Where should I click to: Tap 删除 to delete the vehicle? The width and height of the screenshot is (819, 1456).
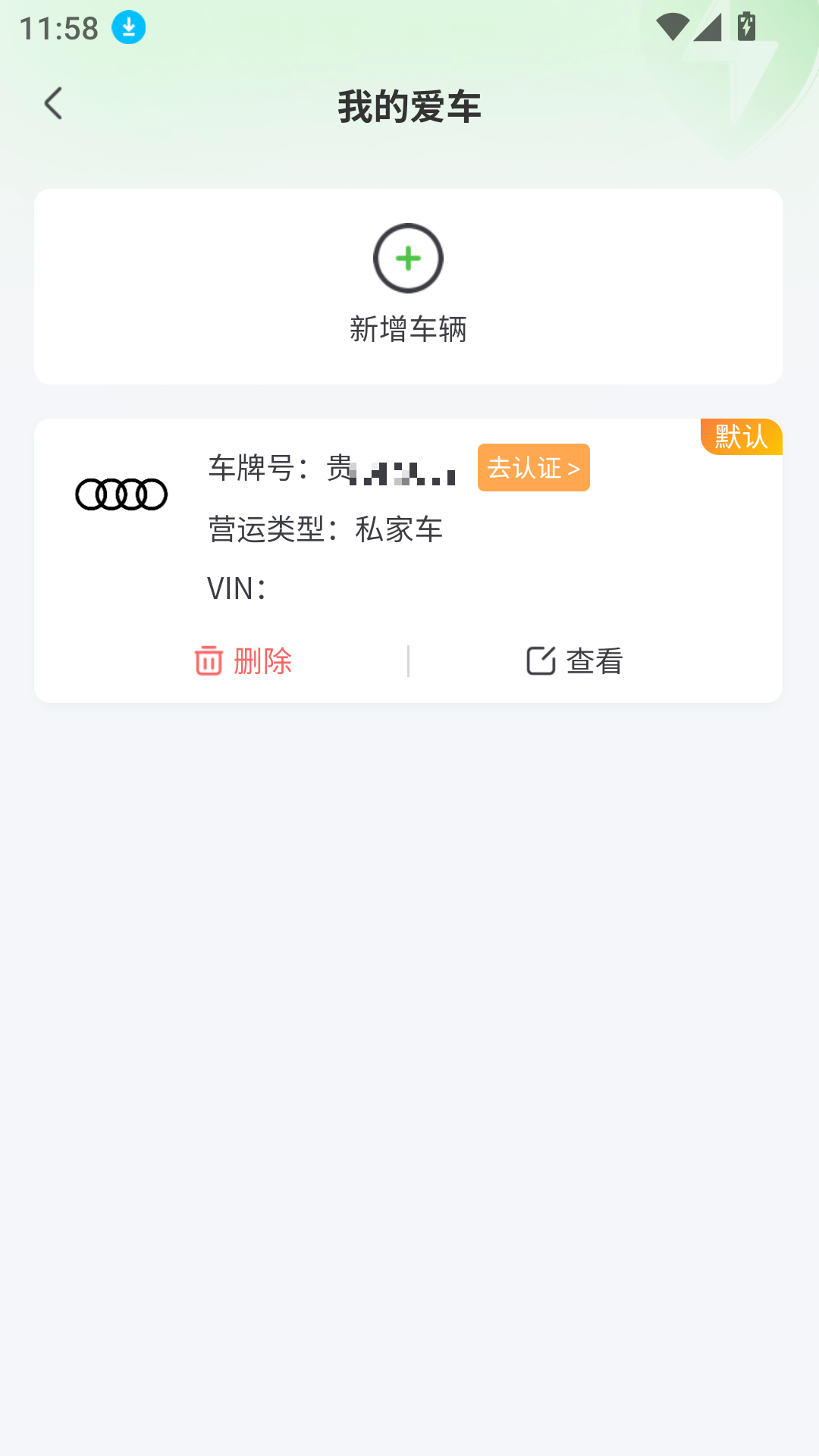pyautogui.click(x=262, y=661)
